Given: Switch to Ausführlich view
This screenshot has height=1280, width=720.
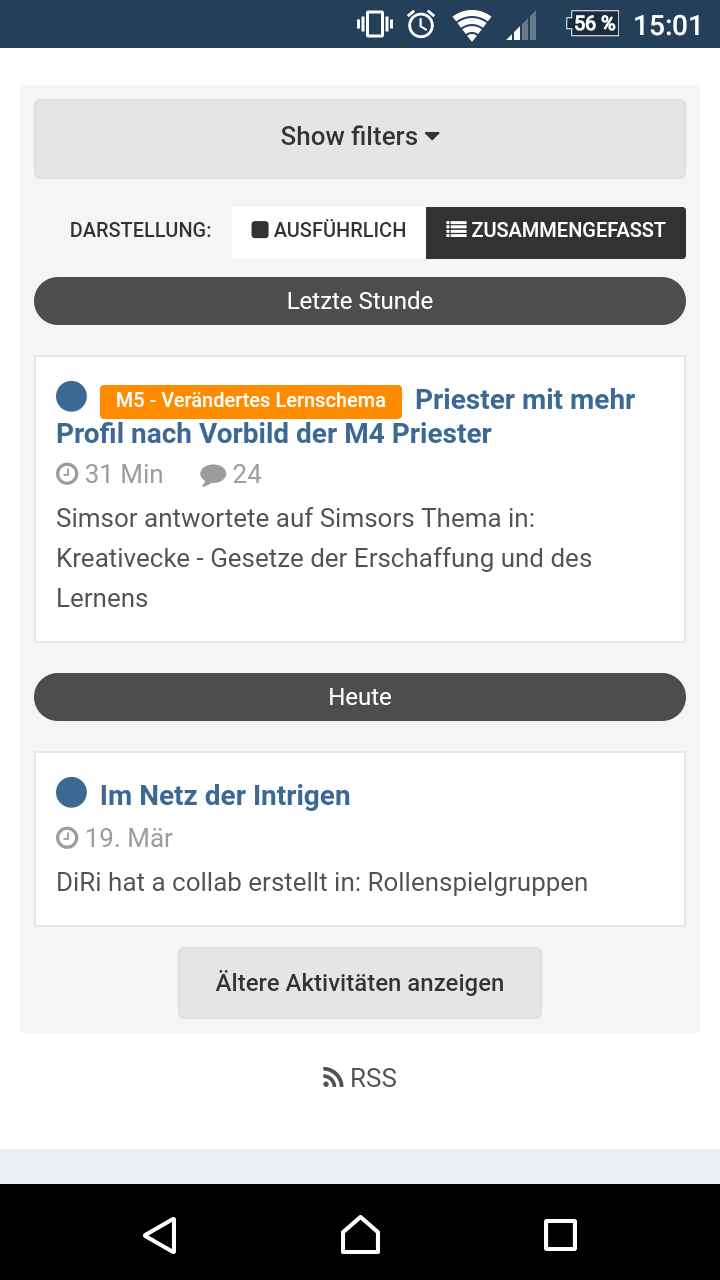Looking at the screenshot, I should 329,232.
